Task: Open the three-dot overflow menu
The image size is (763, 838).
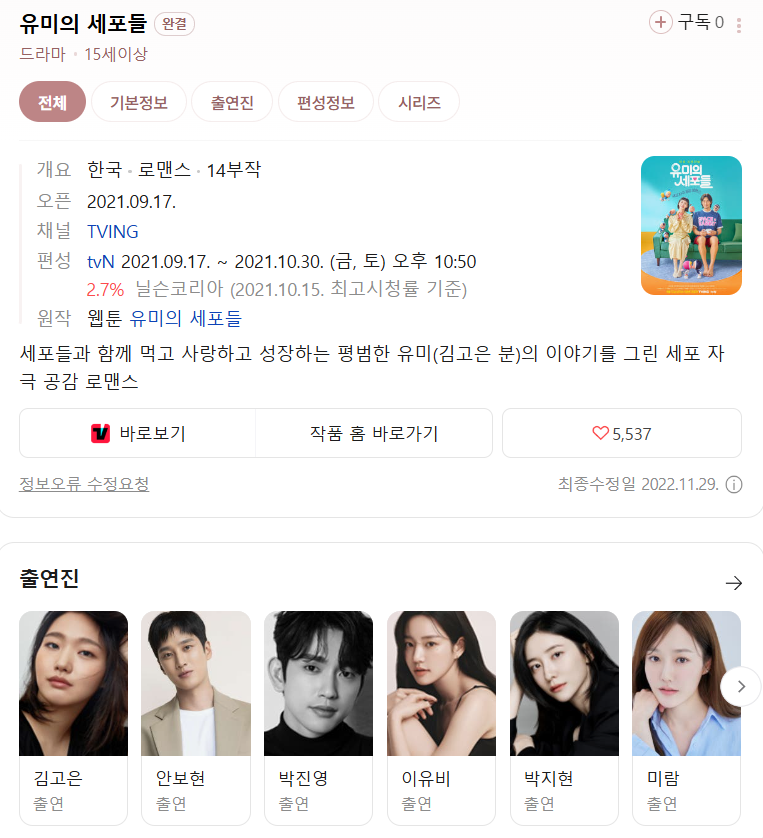Action: (739, 25)
